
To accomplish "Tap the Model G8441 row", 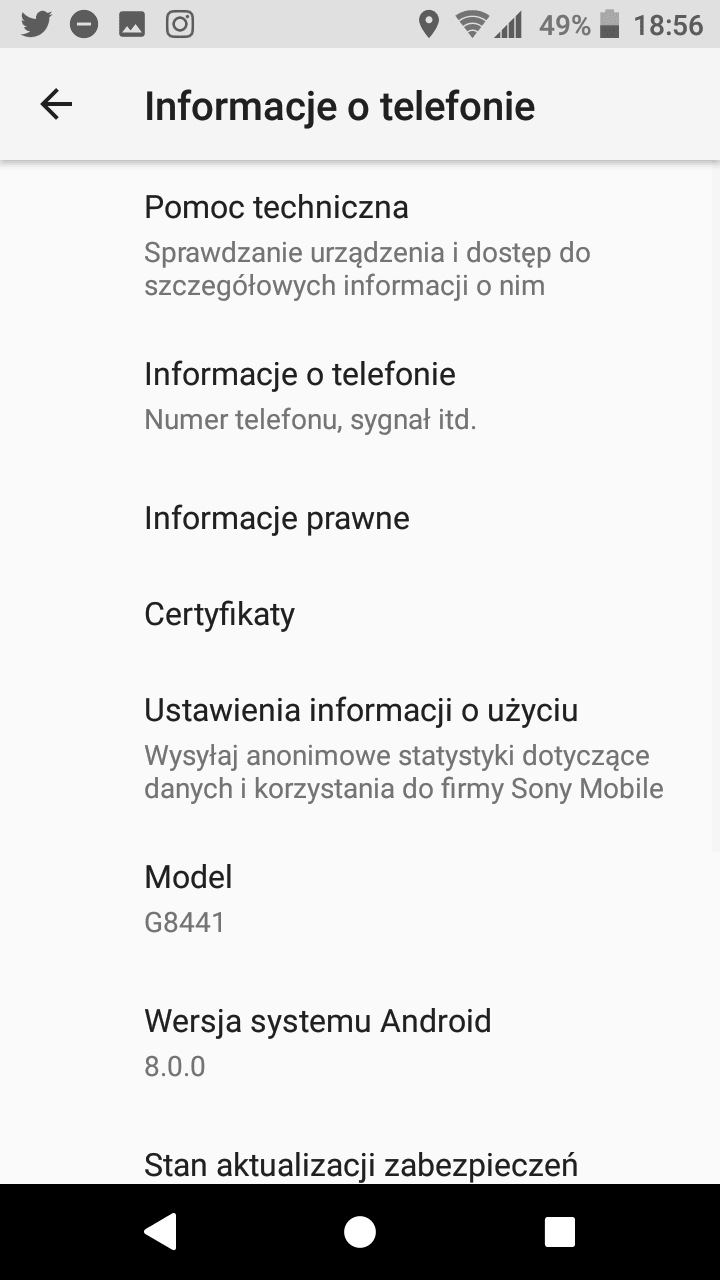I will pos(360,898).
